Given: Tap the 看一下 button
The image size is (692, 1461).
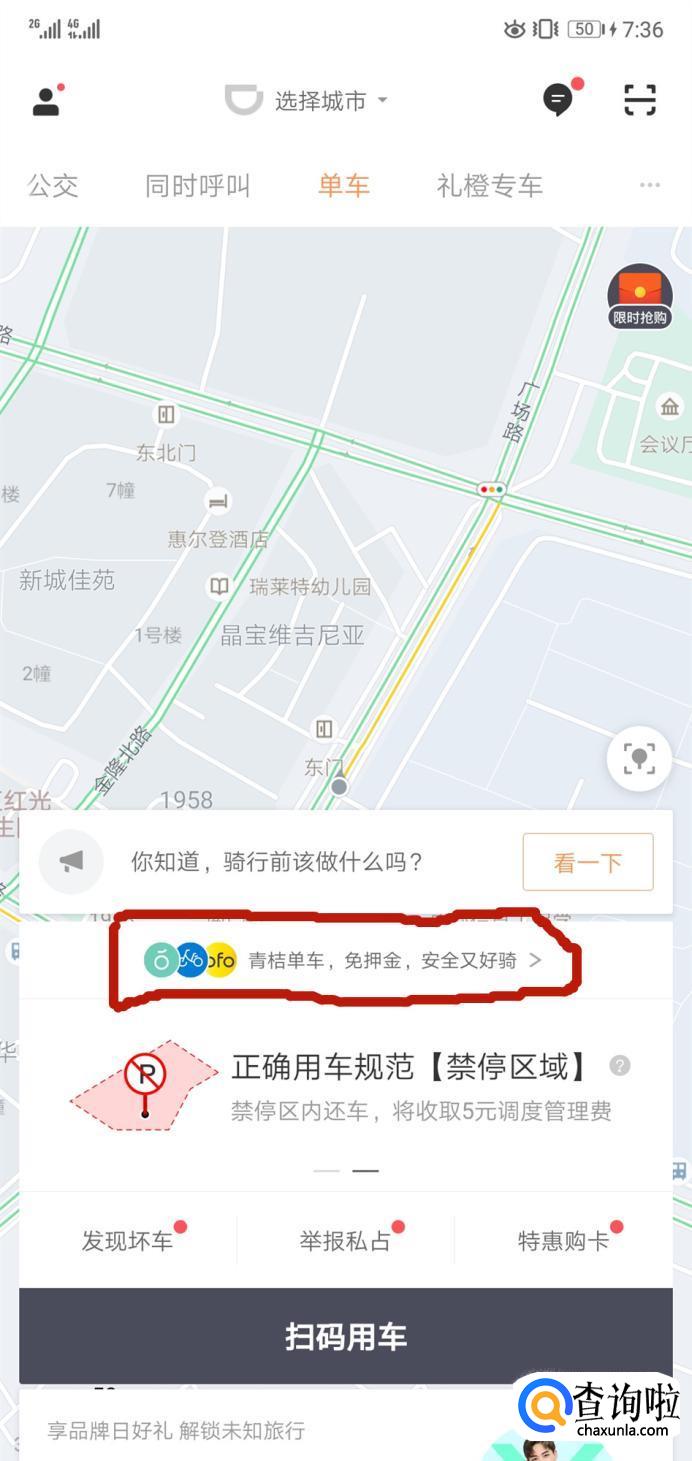Looking at the screenshot, I should pos(587,862).
